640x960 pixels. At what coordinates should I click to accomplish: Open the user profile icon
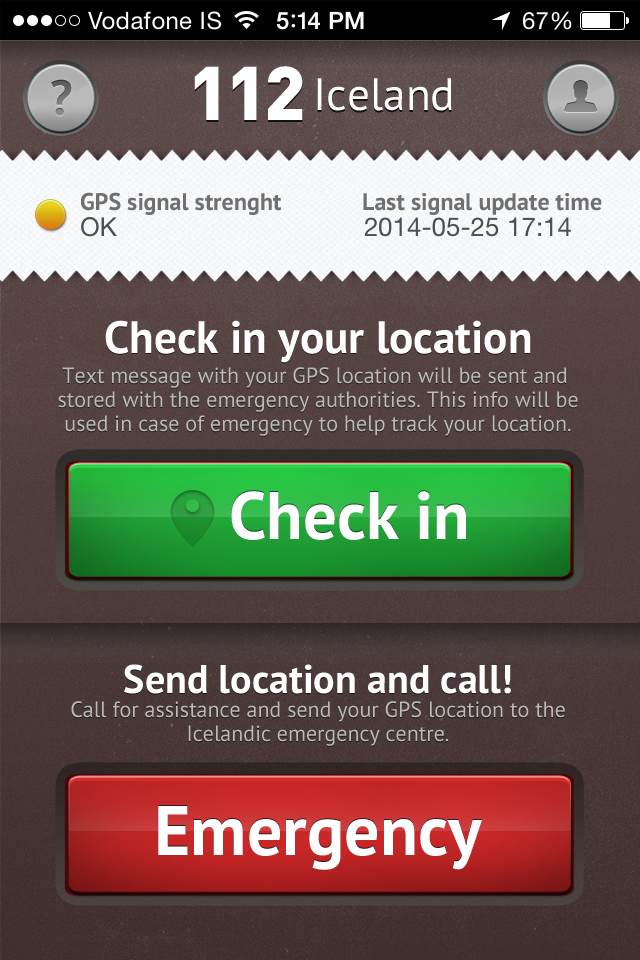pos(580,98)
